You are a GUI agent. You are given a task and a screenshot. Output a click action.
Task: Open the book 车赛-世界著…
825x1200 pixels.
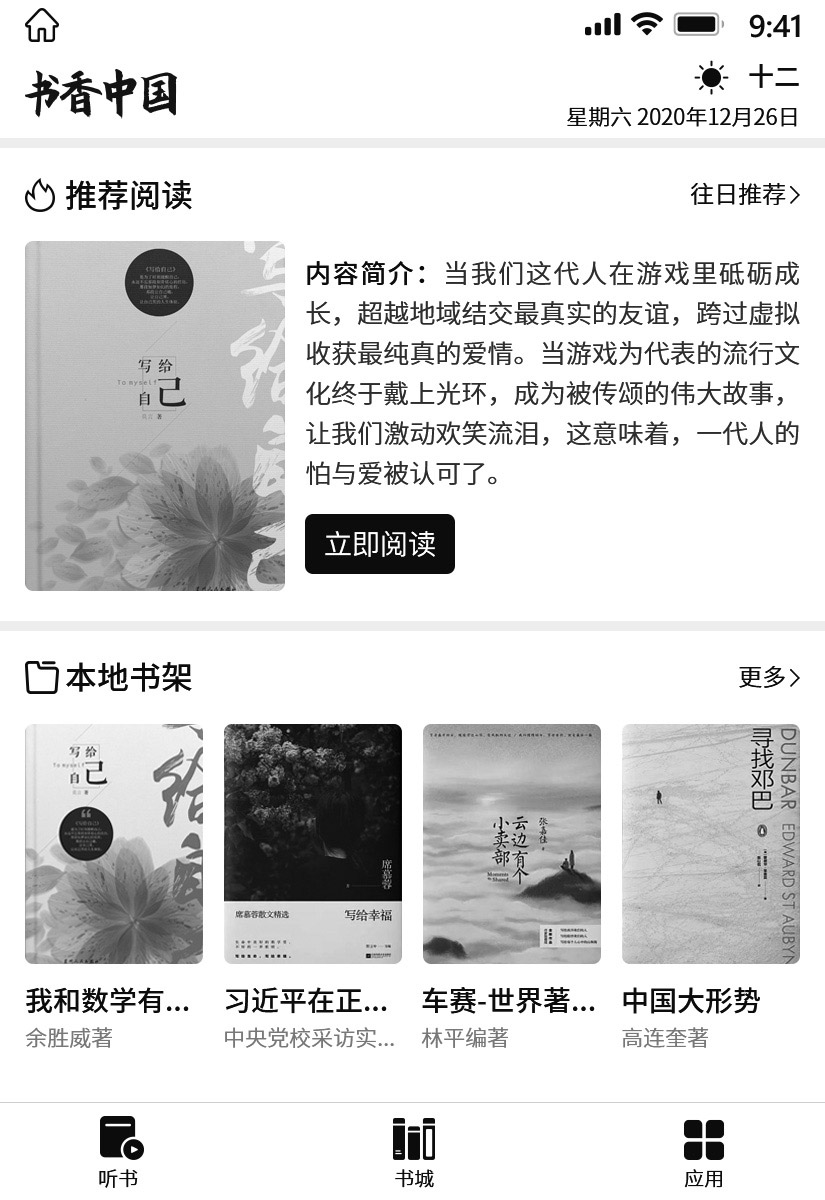pyautogui.click(x=511, y=843)
